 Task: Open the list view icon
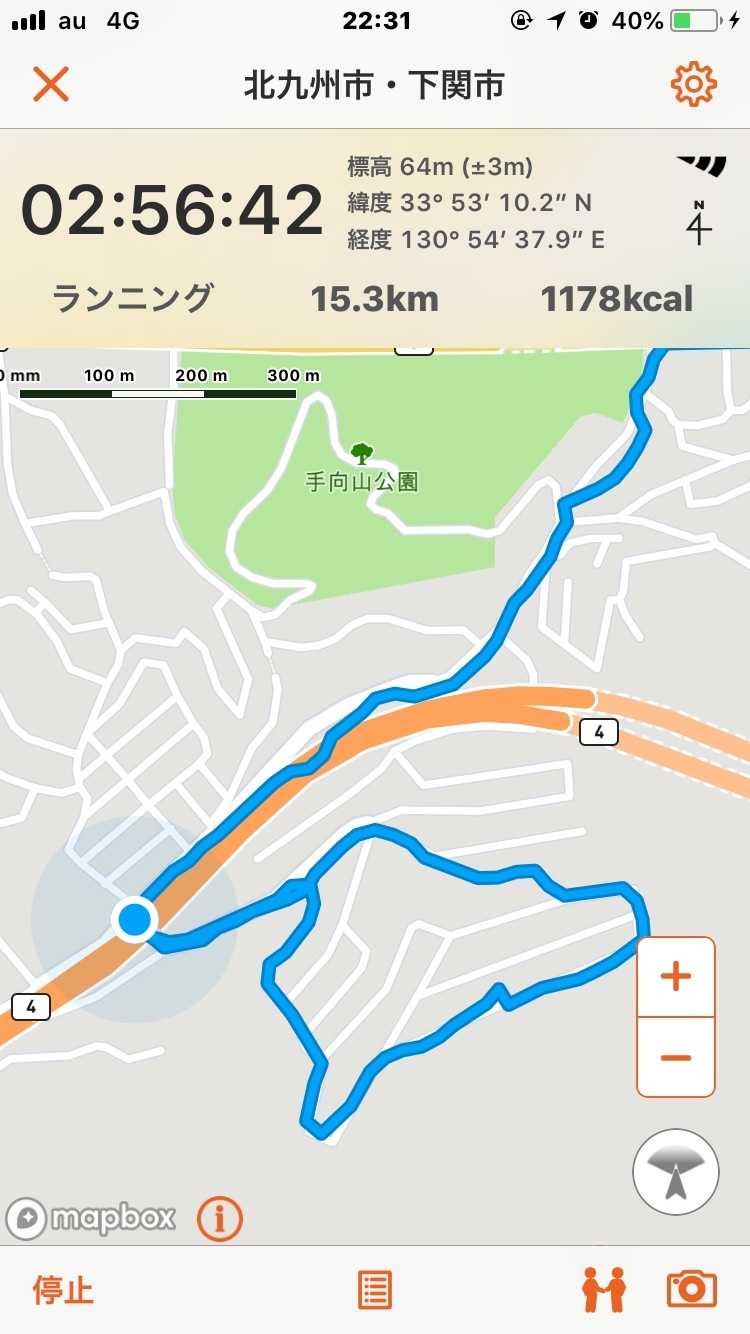(375, 1290)
